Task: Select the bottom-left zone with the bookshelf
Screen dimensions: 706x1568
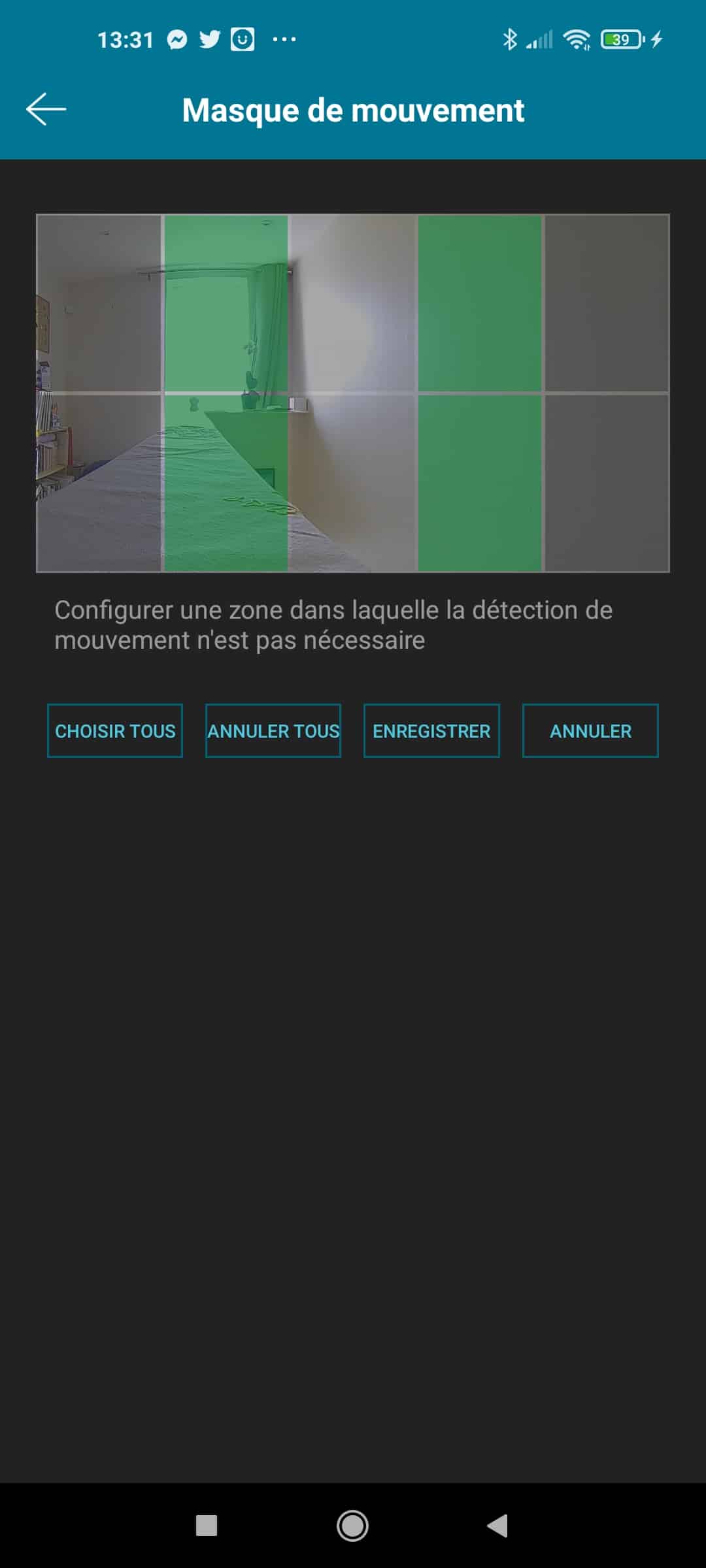Action: (99, 483)
